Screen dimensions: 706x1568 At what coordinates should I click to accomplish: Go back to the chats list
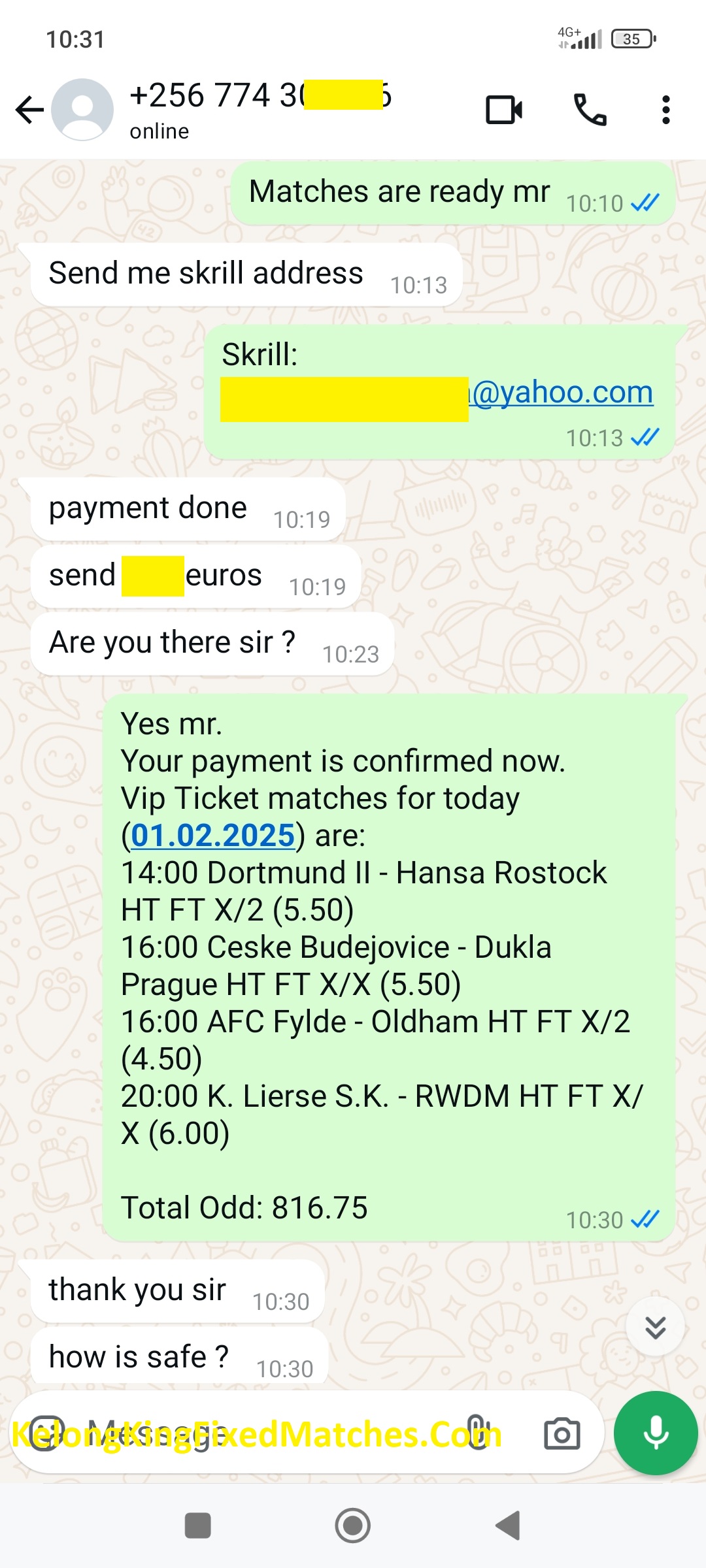[x=29, y=110]
